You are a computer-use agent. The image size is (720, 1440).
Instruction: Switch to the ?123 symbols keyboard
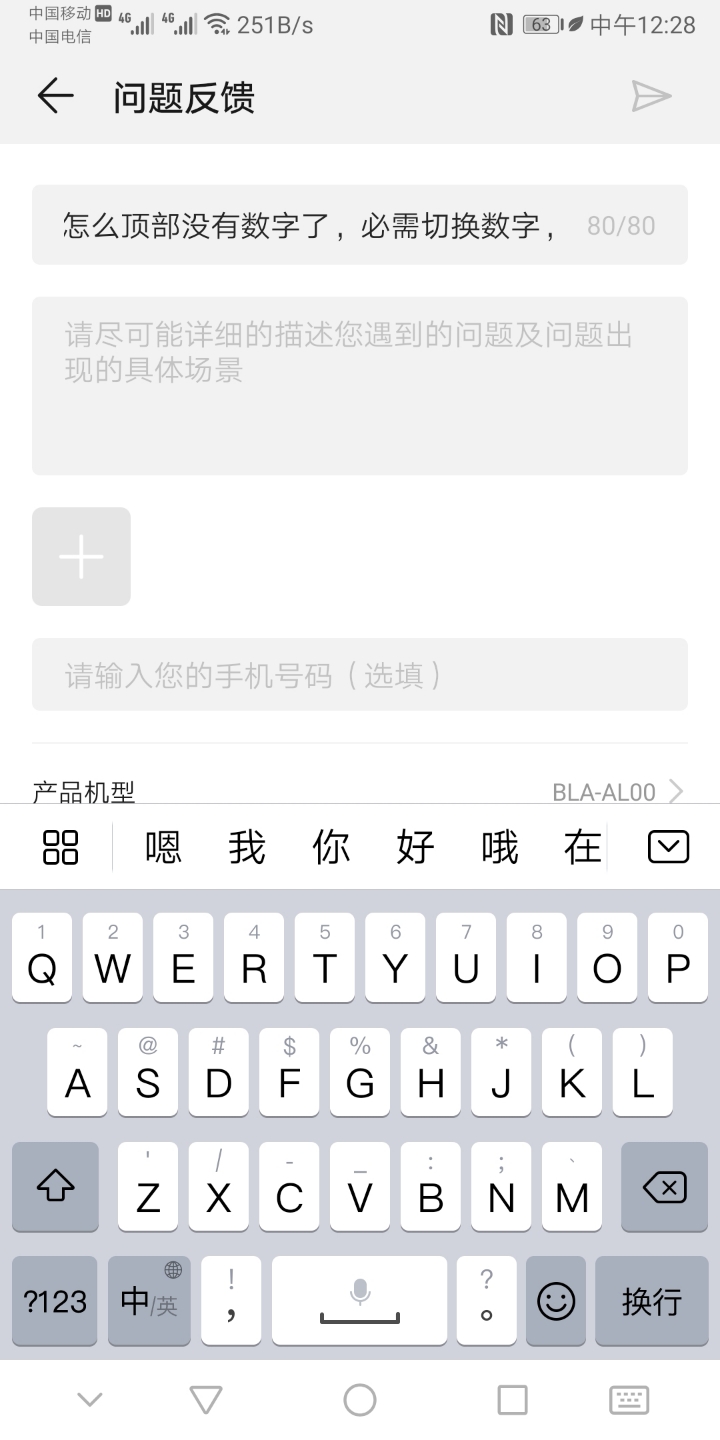coord(55,1301)
